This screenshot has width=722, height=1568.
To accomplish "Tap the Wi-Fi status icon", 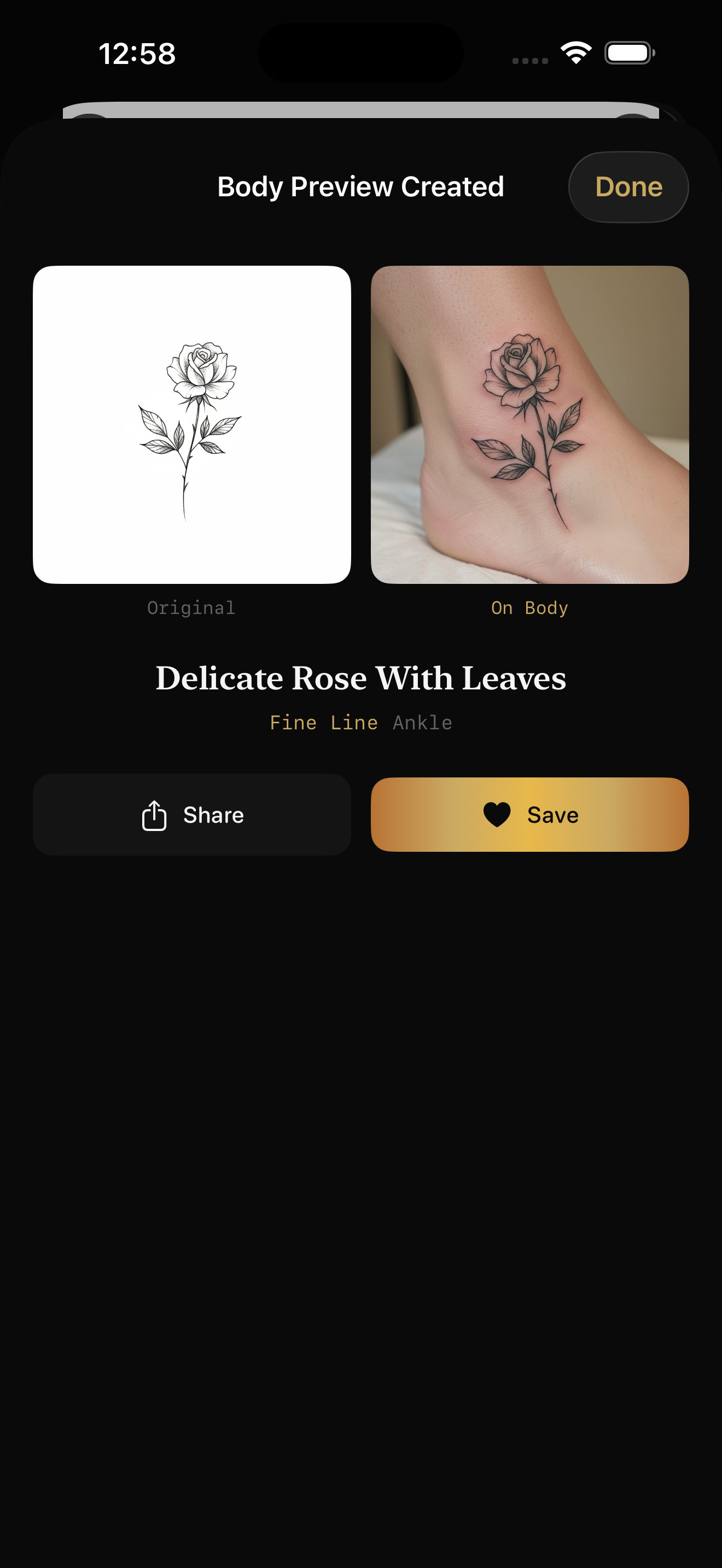I will (x=576, y=54).
